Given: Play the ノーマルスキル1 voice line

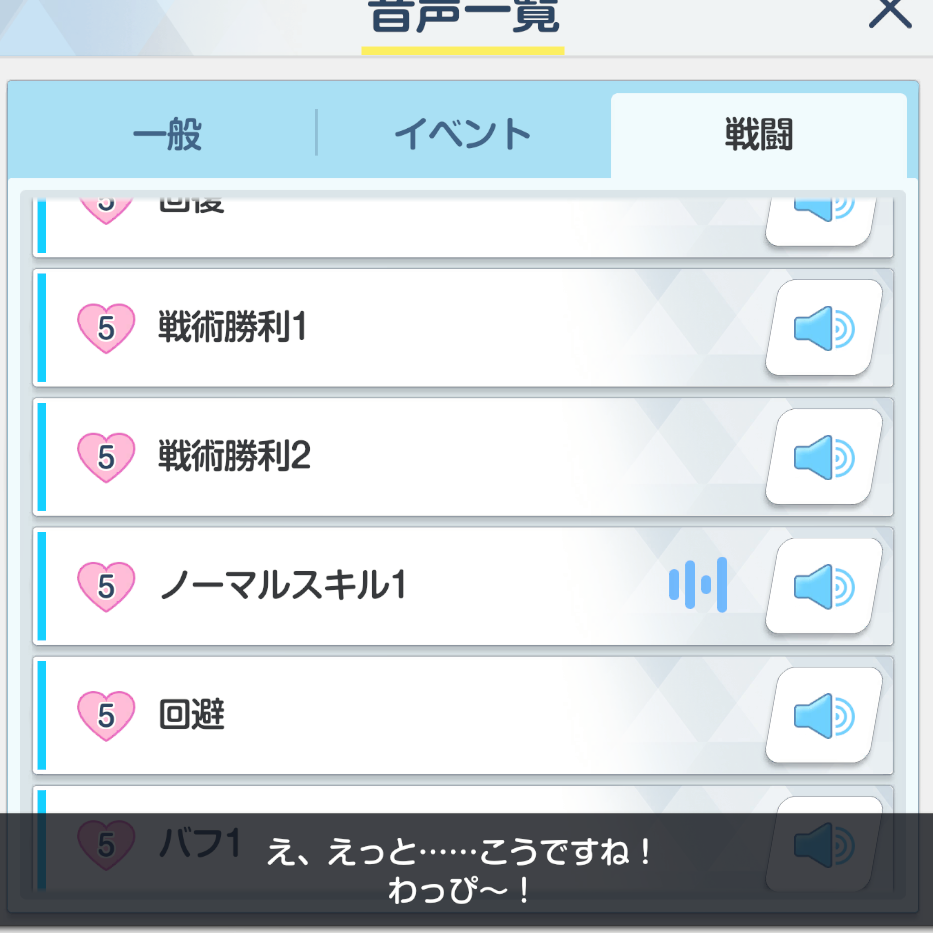Looking at the screenshot, I should tap(824, 586).
